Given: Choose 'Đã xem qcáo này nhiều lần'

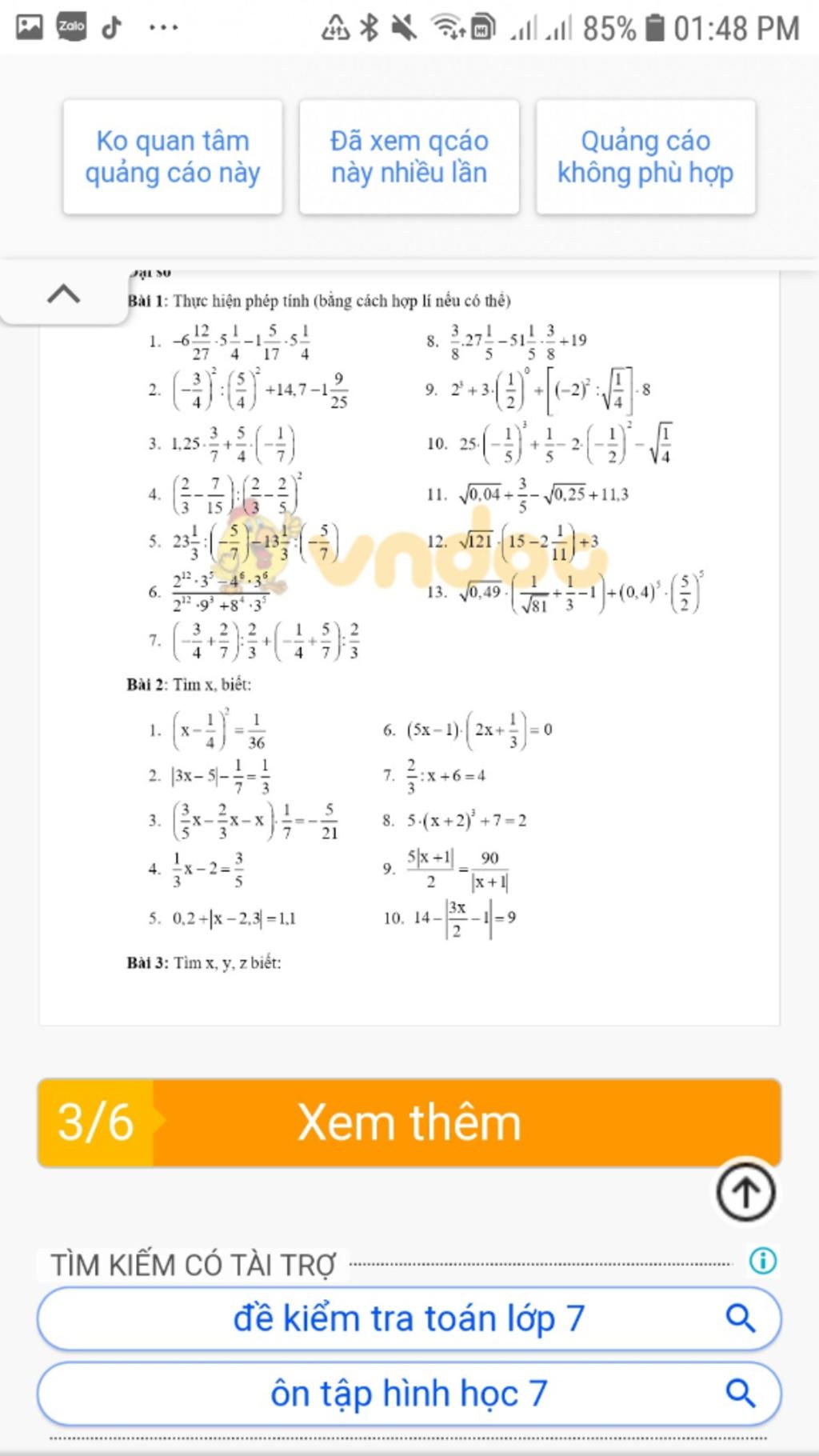Looking at the screenshot, I should click(x=409, y=157).
